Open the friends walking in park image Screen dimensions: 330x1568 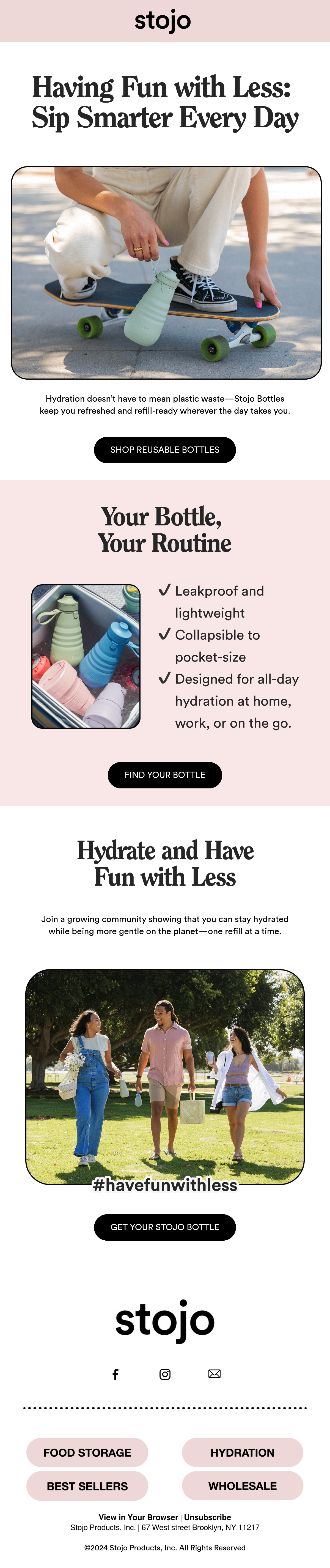pyautogui.click(x=165, y=1077)
